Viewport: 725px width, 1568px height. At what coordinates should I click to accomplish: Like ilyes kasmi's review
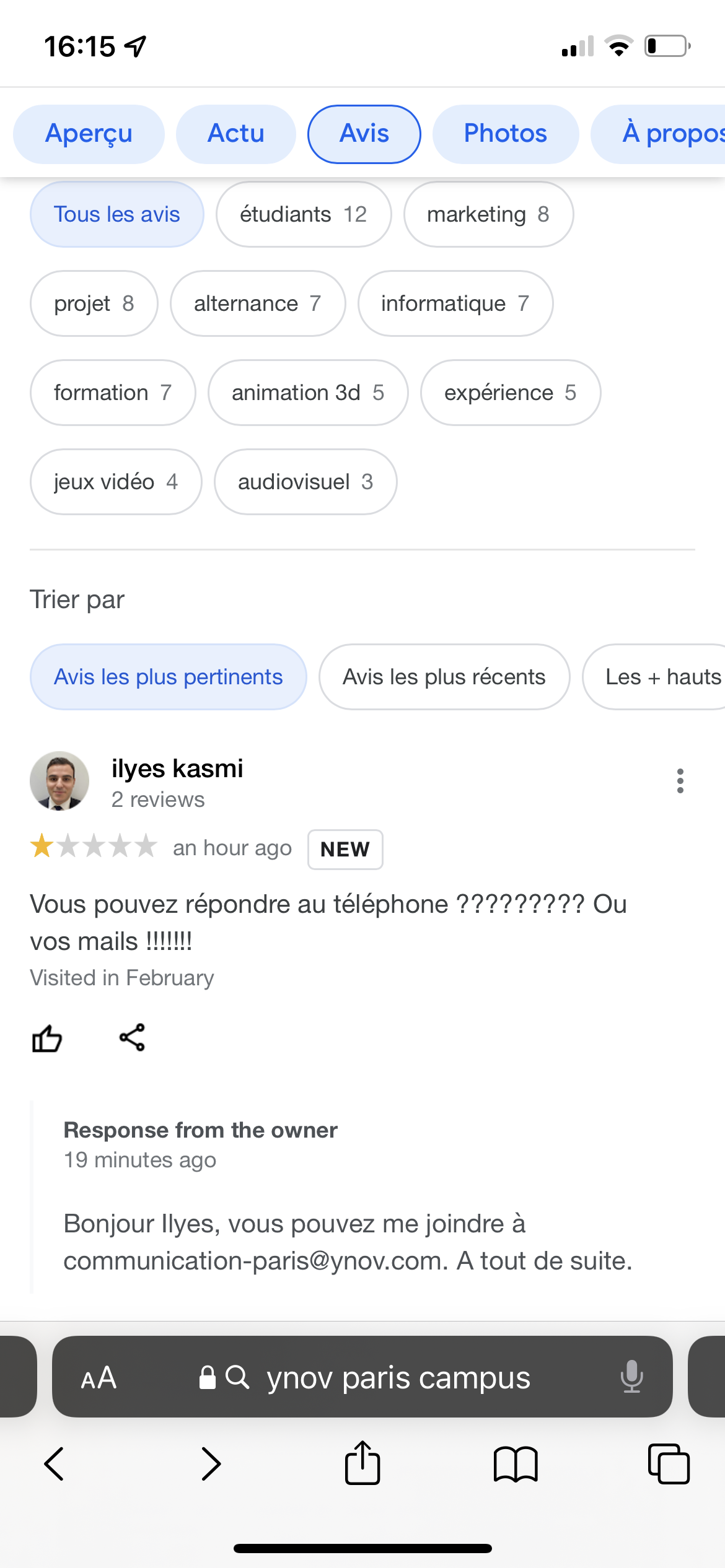[47, 1038]
